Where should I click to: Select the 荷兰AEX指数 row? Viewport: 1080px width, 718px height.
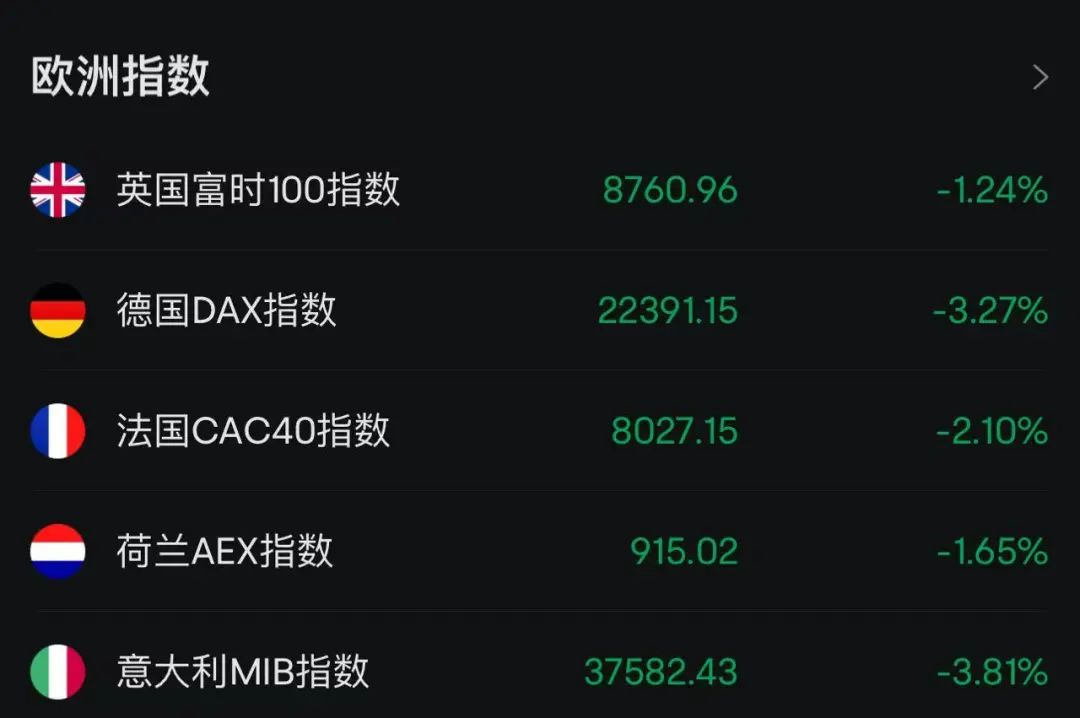pos(225,551)
